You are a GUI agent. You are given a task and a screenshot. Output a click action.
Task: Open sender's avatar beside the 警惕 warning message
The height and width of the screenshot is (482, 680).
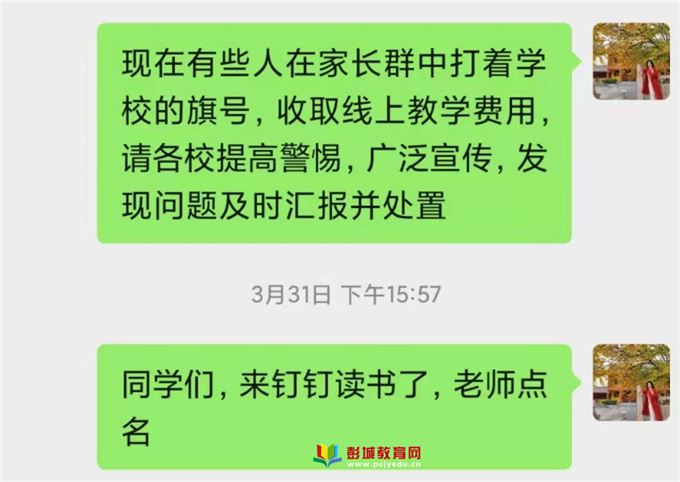pos(631,62)
